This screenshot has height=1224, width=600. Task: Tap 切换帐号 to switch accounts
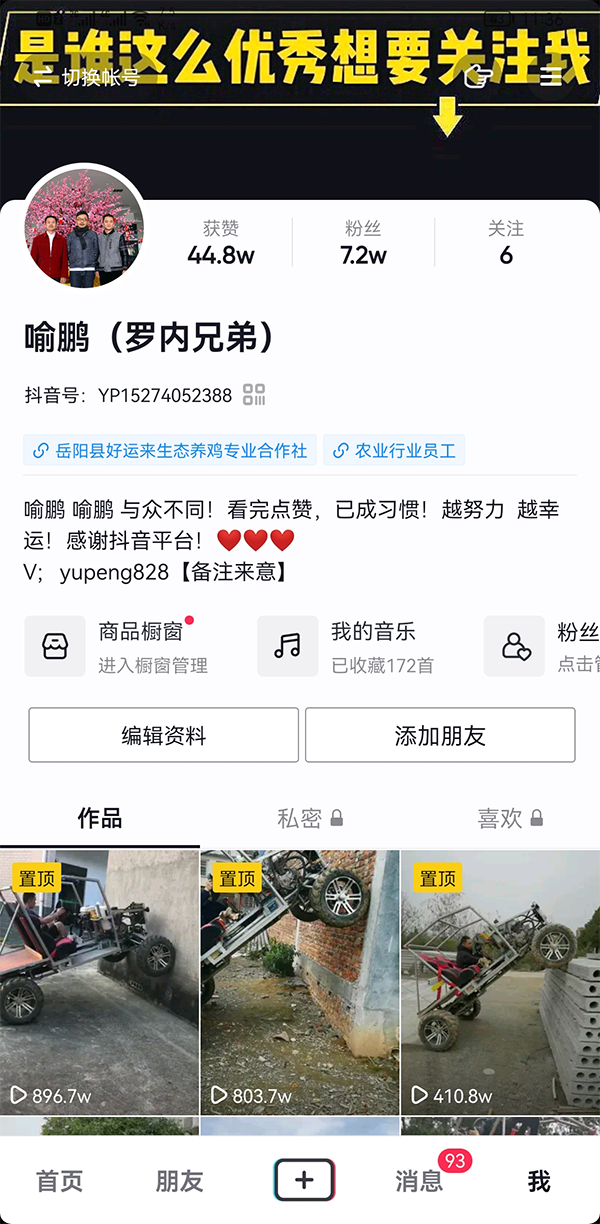[88, 78]
